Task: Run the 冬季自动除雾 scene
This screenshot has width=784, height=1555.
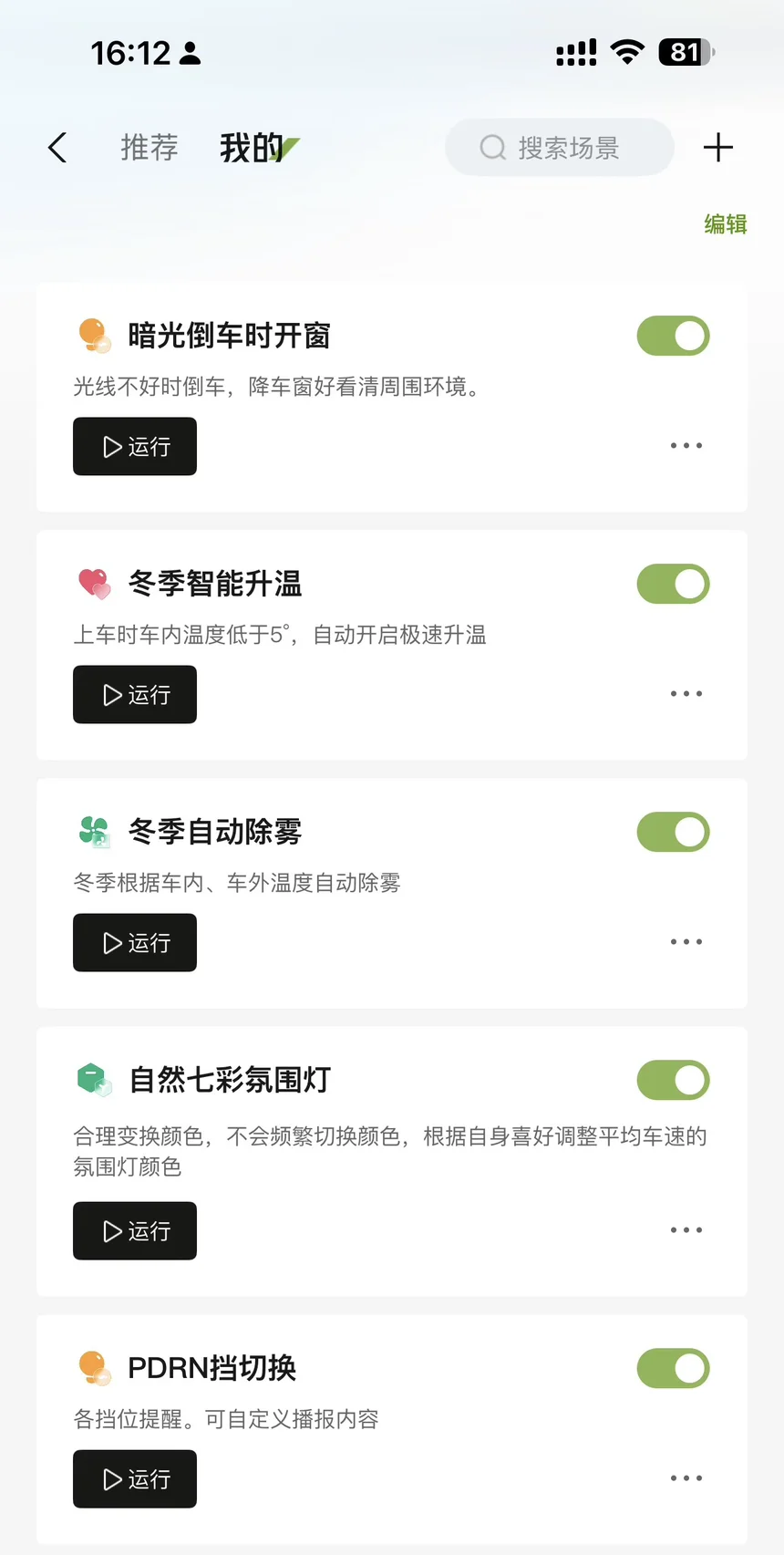Action: point(135,942)
